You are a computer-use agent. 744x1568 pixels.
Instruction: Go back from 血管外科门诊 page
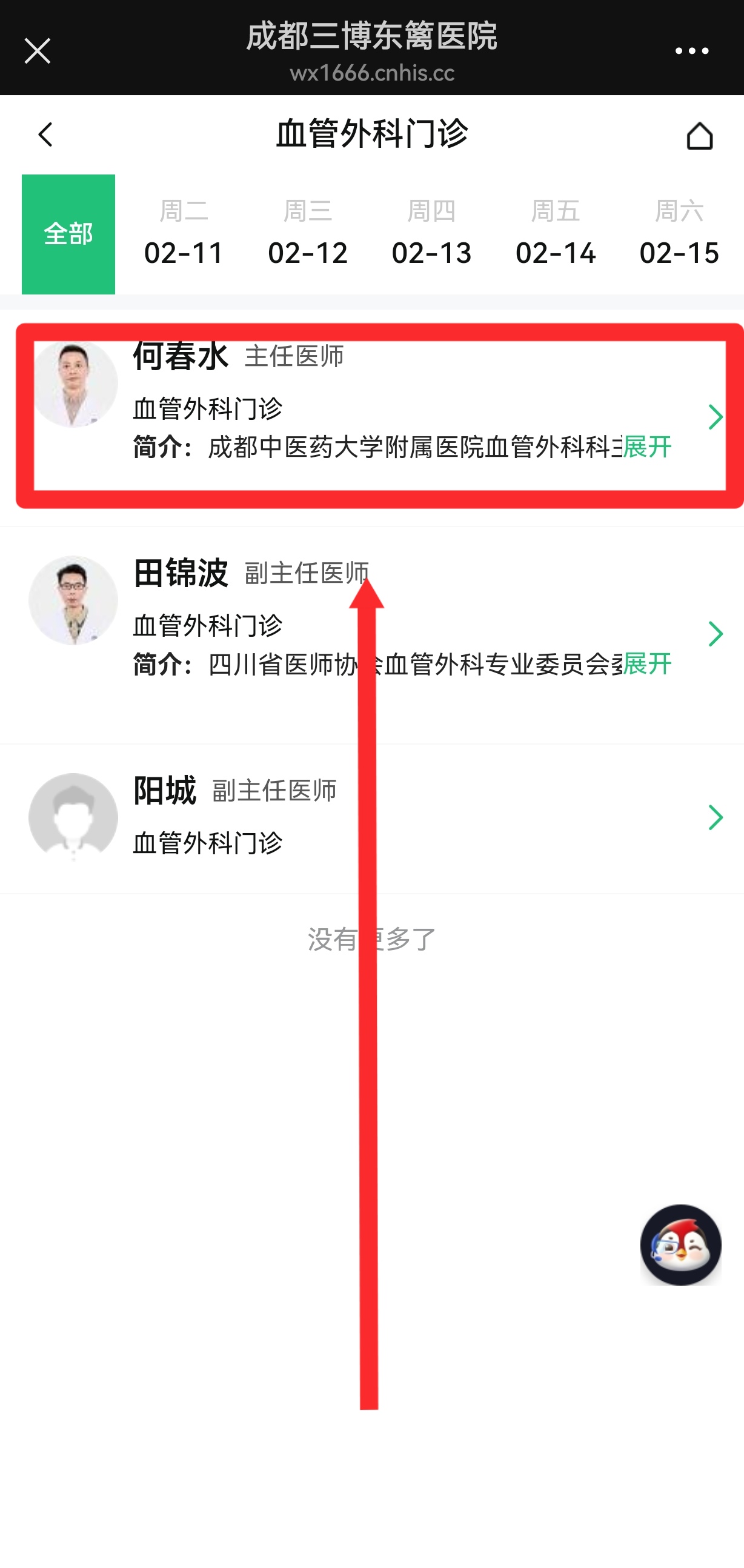(45, 135)
